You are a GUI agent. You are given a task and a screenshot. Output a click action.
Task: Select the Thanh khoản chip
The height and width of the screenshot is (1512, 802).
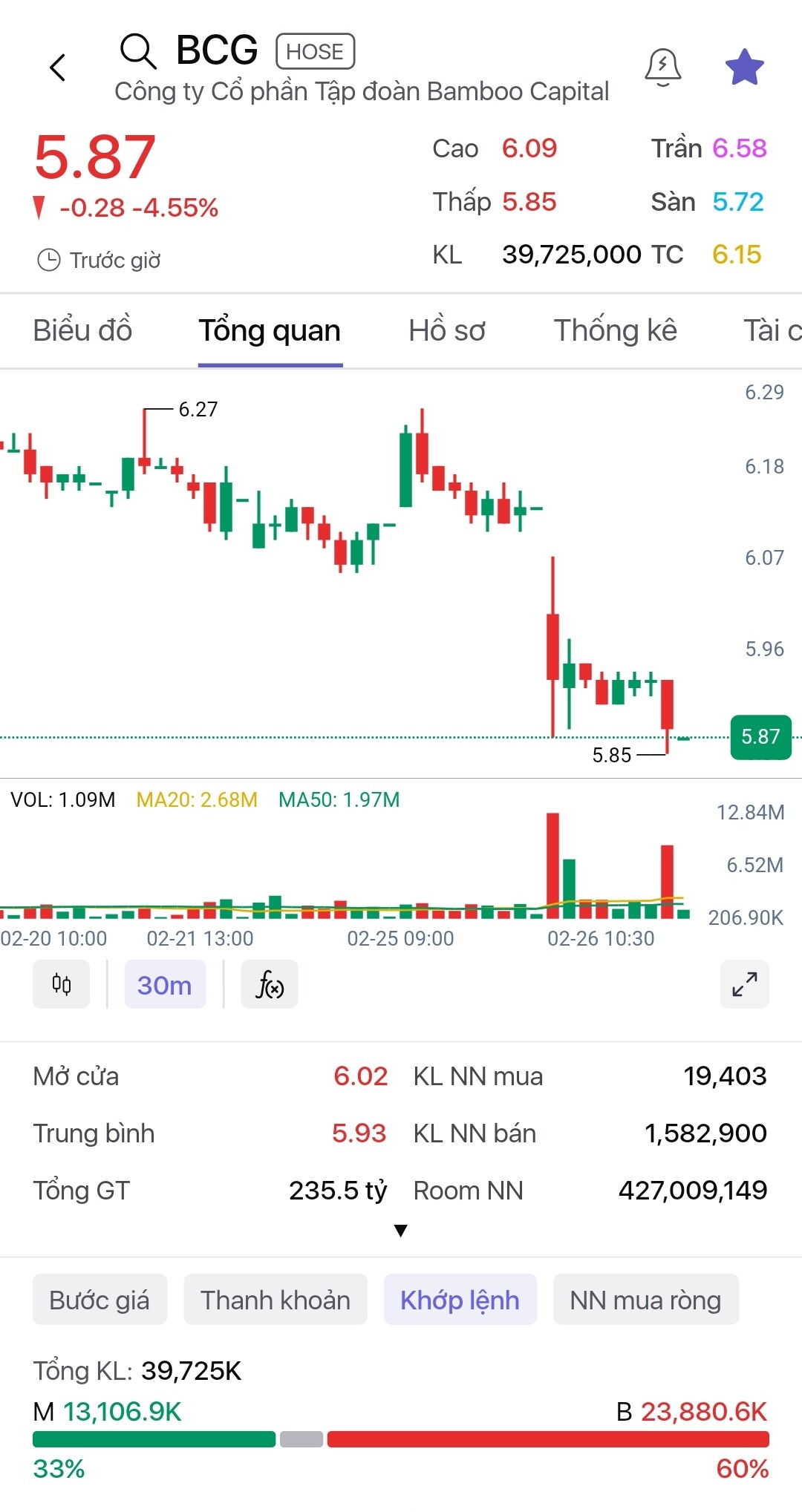[276, 1300]
